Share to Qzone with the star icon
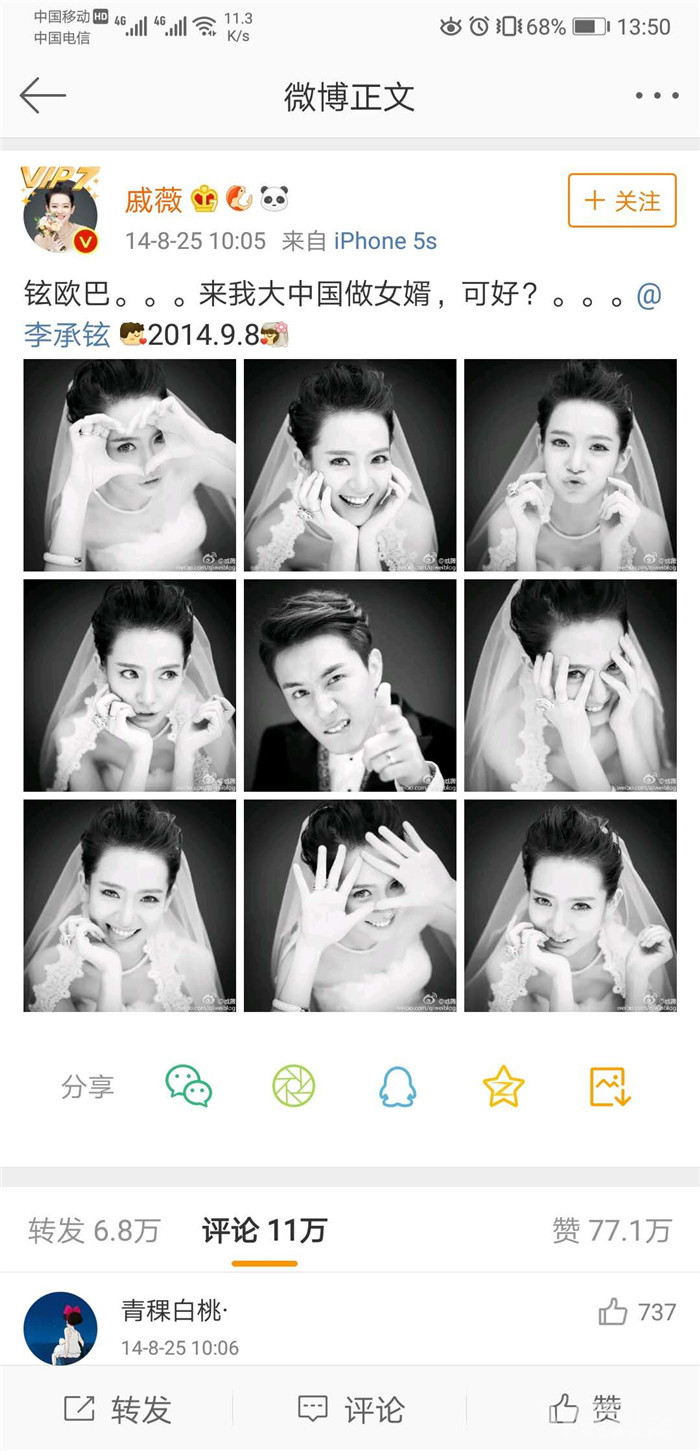The width and height of the screenshot is (700, 1451). click(503, 1086)
